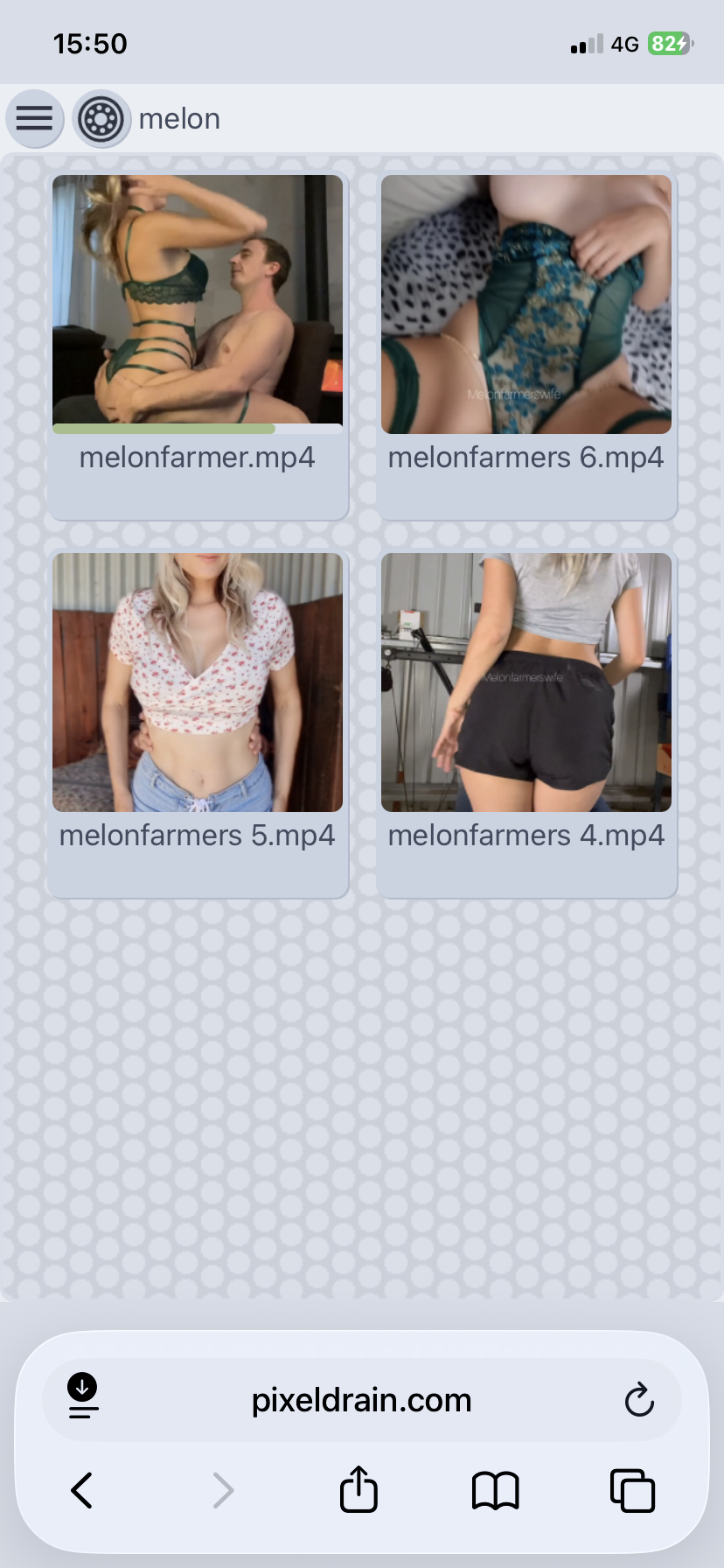This screenshot has height=1568, width=724.
Task: Click the melonfarmer.mp4 file name
Action: [x=198, y=457]
